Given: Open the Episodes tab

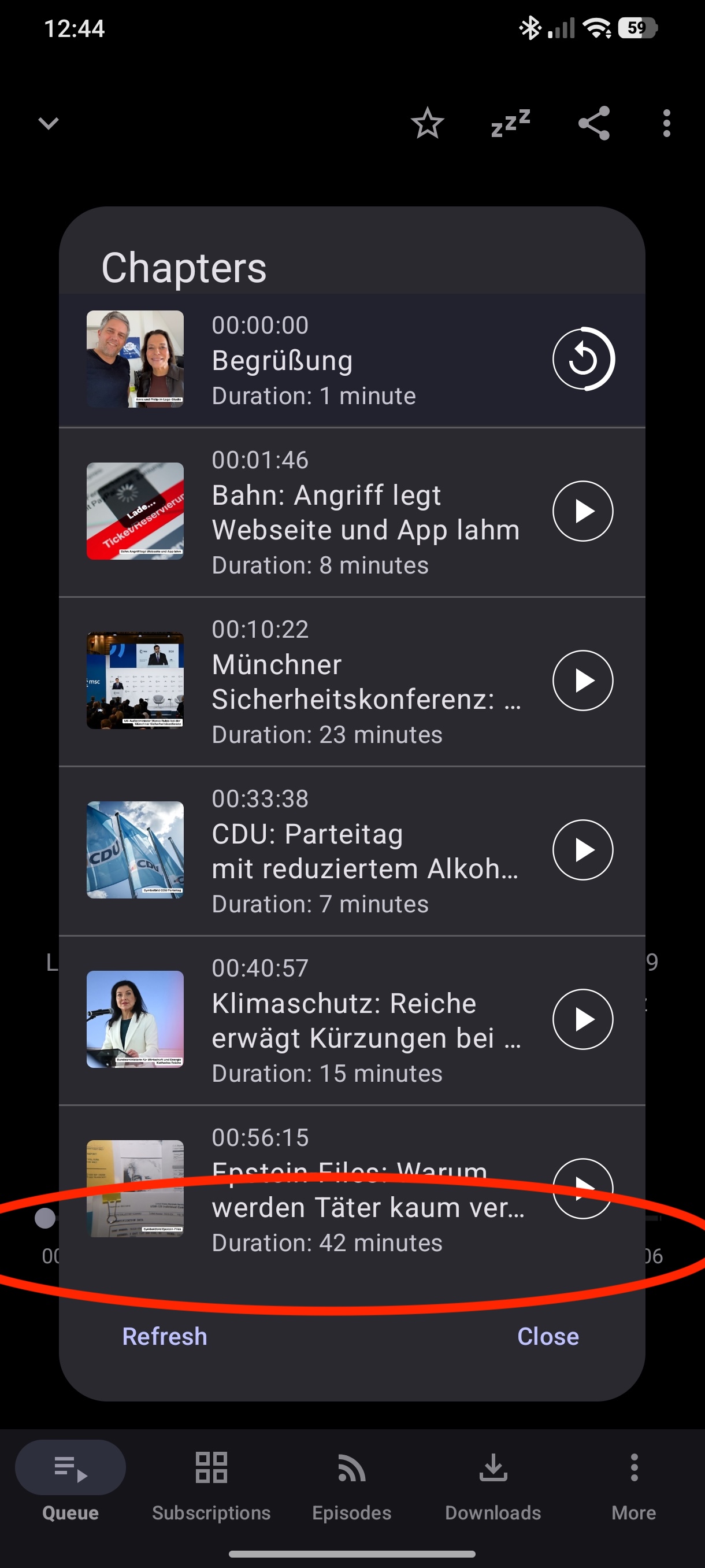Looking at the screenshot, I should (x=351, y=1479).
